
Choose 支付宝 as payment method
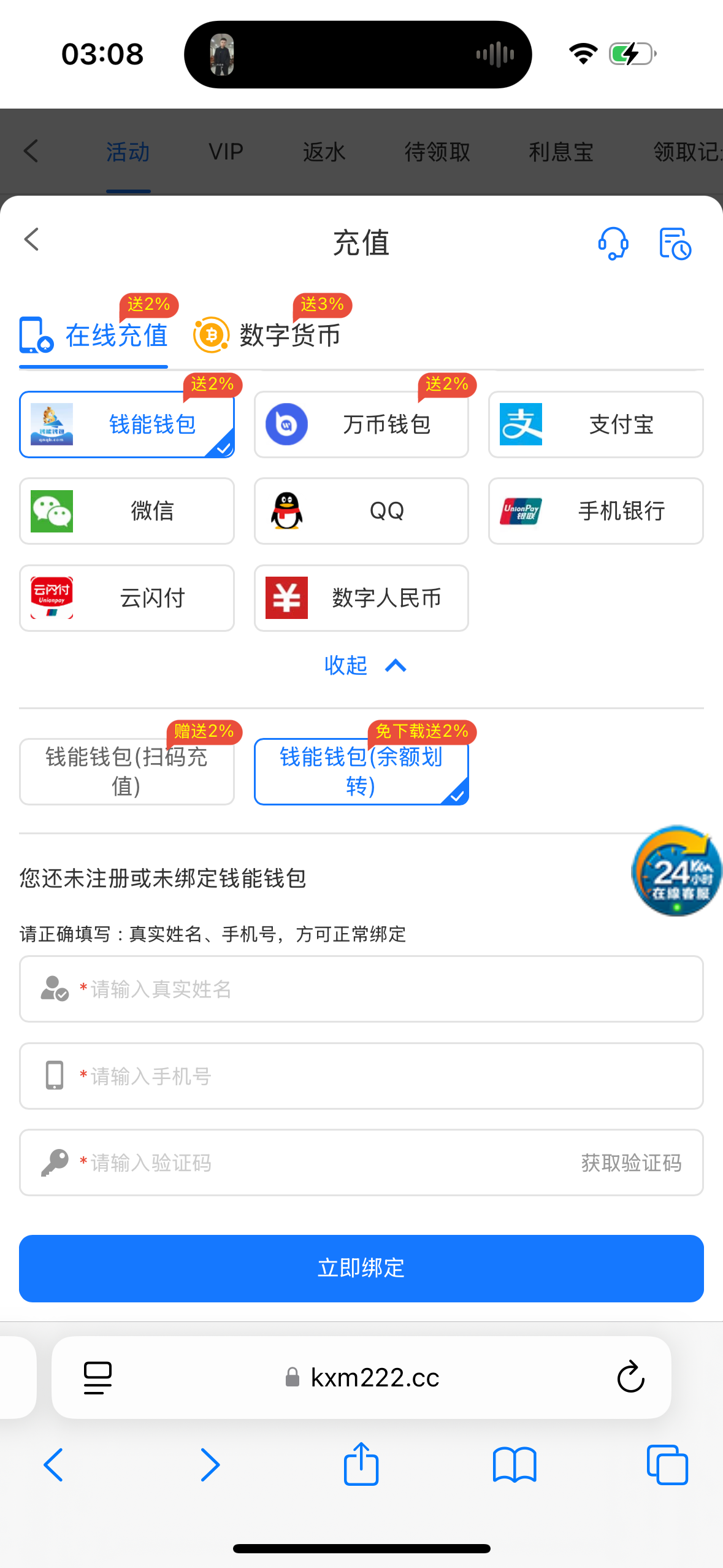click(595, 425)
